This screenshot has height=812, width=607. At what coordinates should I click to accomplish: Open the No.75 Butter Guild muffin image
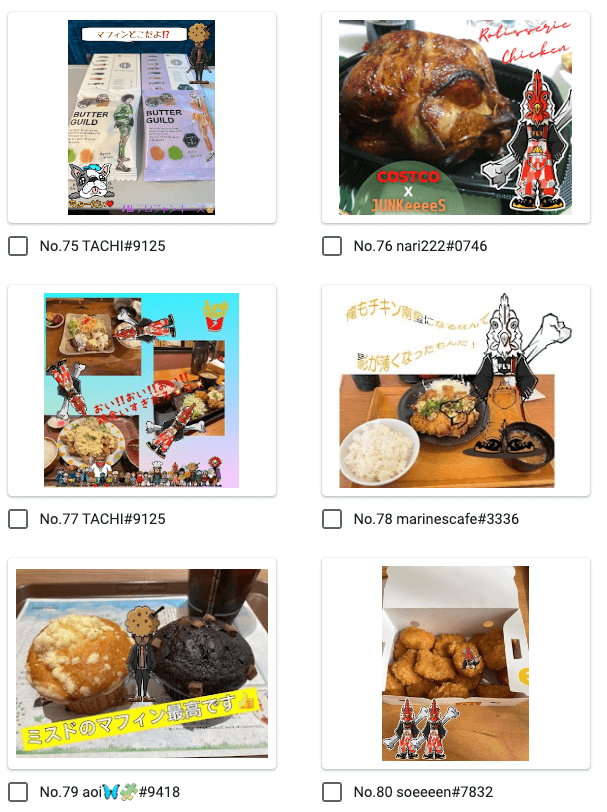tap(141, 117)
